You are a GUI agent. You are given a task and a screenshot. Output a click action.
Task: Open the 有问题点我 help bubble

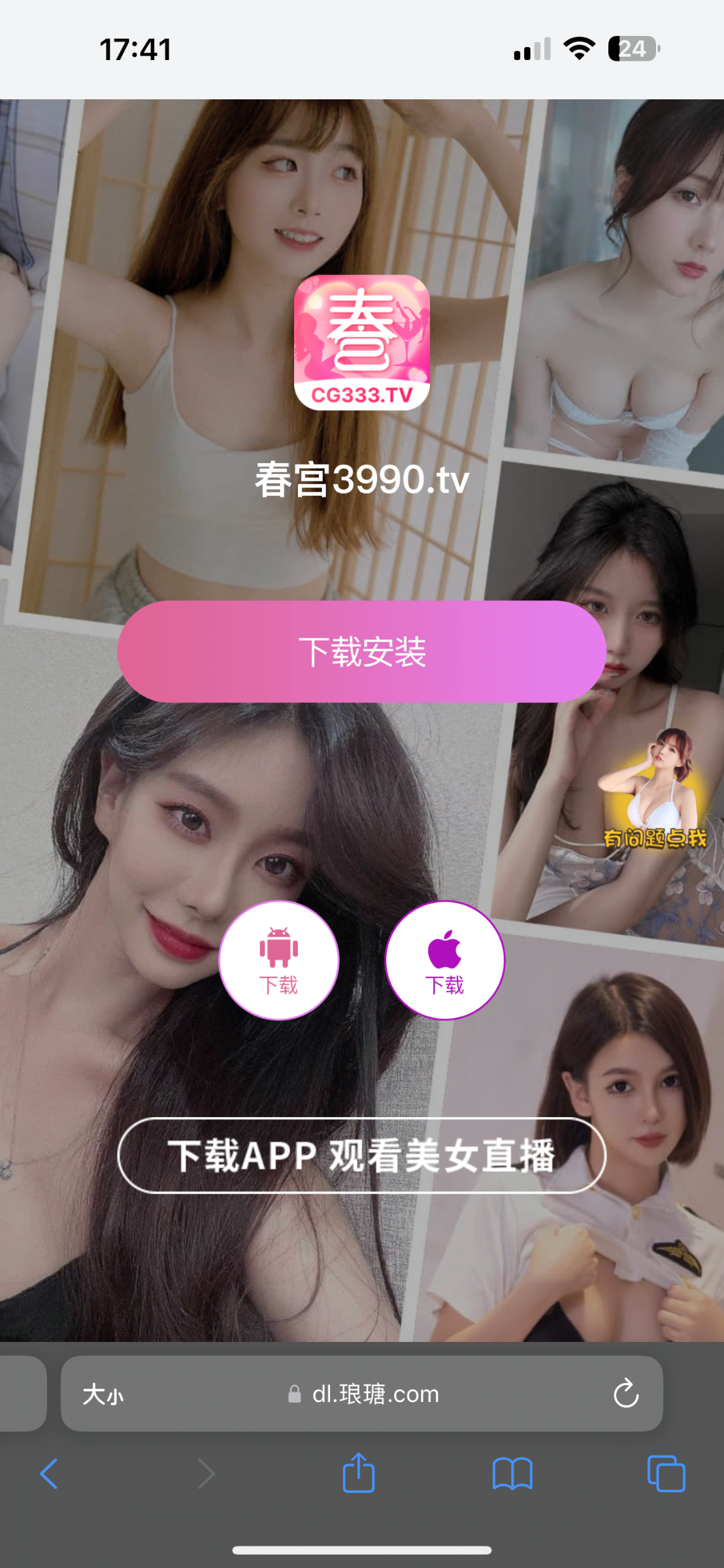[x=655, y=791]
